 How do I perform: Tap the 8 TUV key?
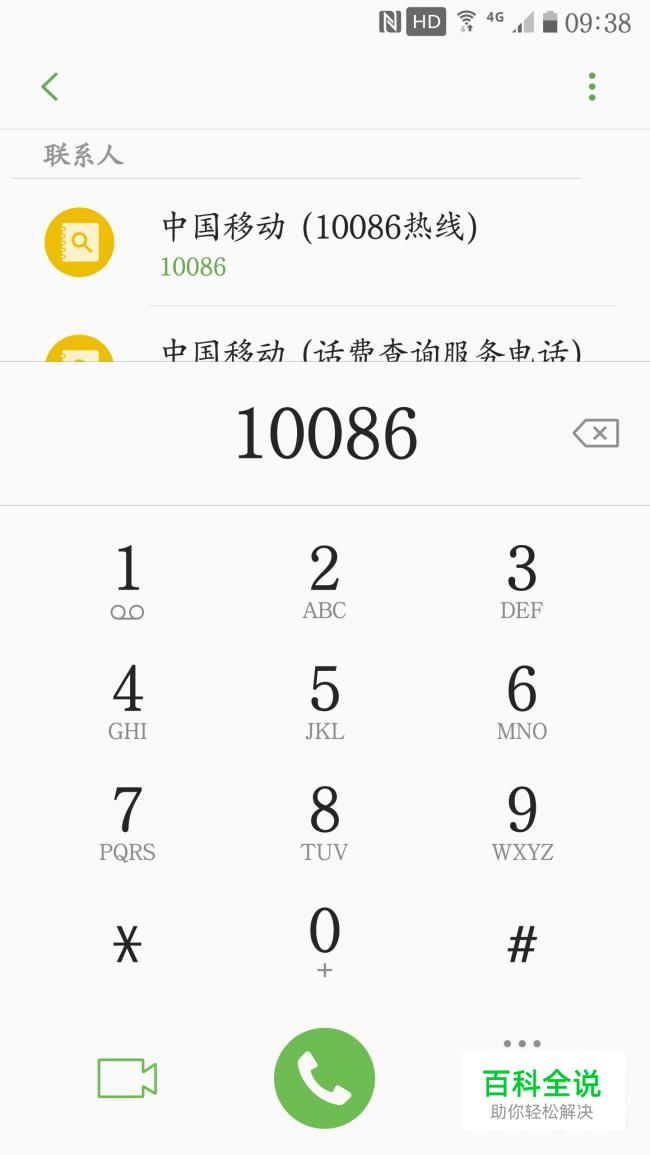click(x=324, y=822)
